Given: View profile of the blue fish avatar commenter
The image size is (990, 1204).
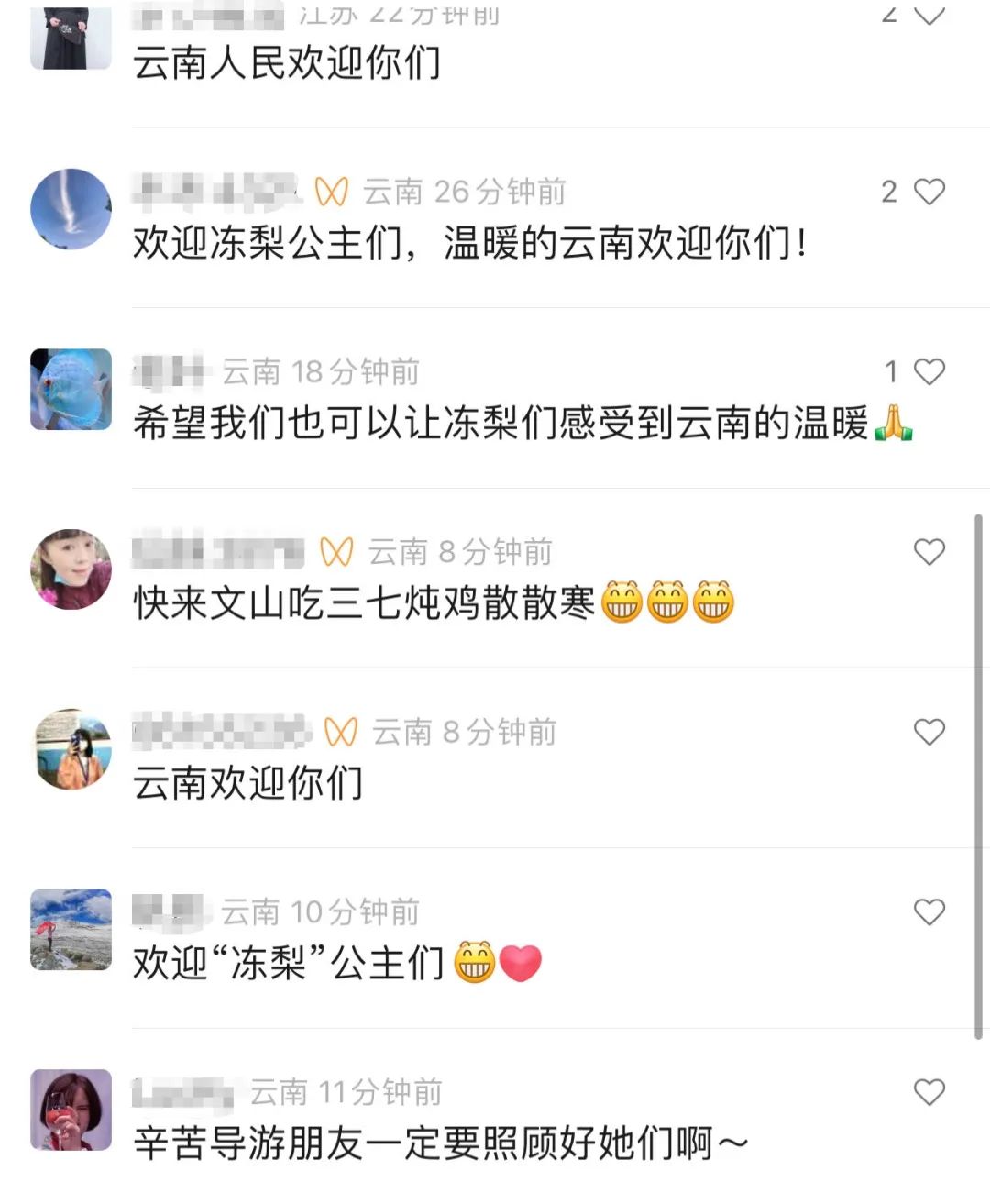Looking at the screenshot, I should pos(71,390).
